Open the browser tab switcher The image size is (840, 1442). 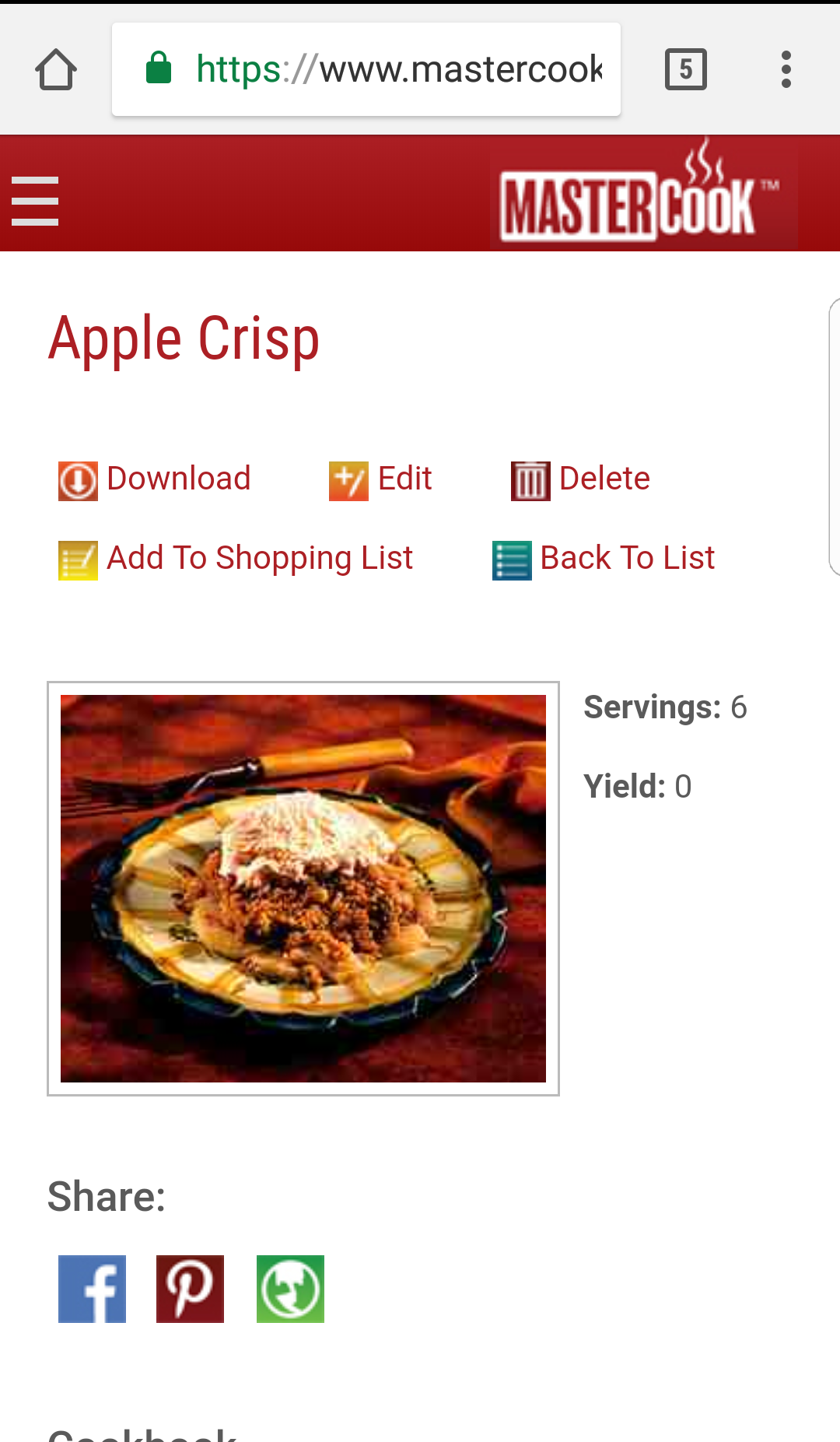click(x=685, y=69)
